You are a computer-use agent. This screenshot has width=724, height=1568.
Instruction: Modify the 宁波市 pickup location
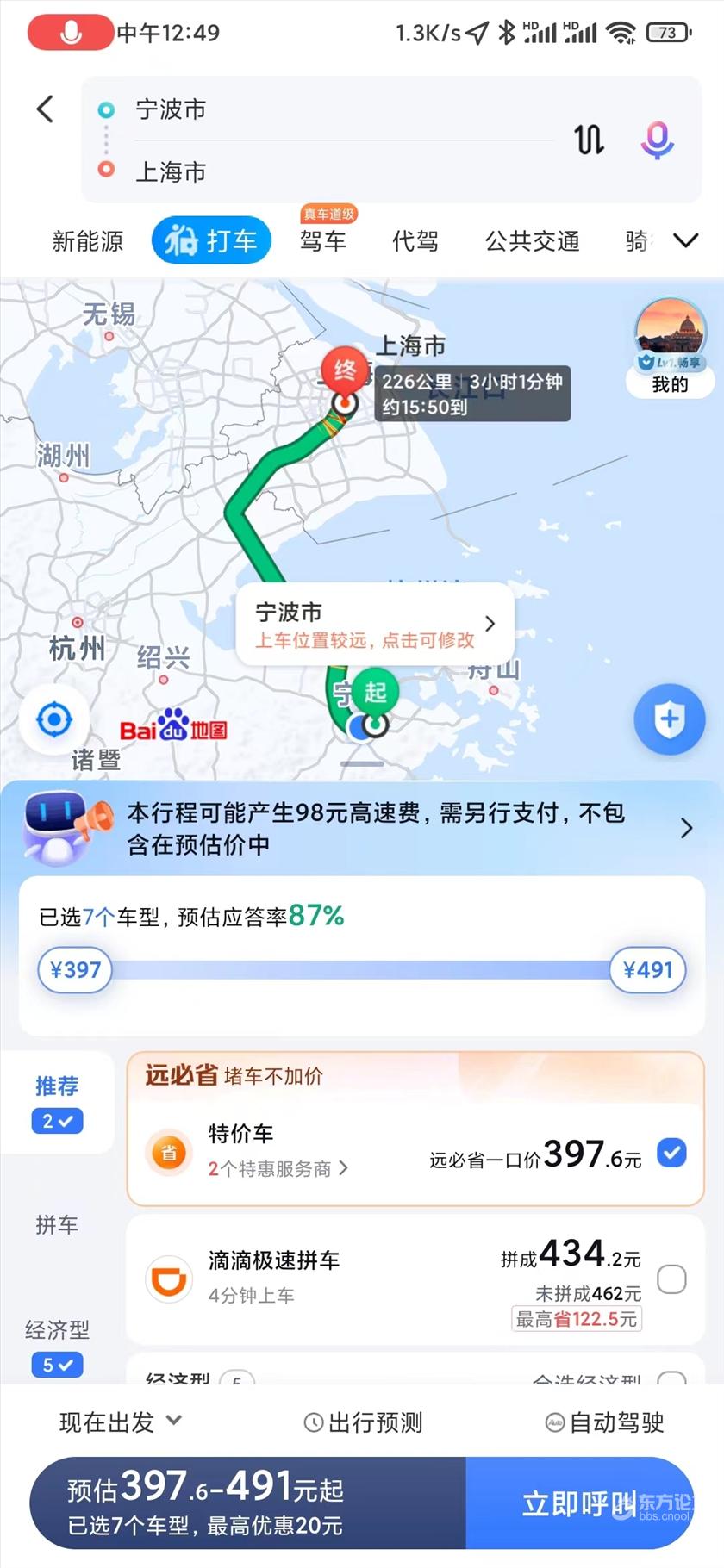coord(375,625)
